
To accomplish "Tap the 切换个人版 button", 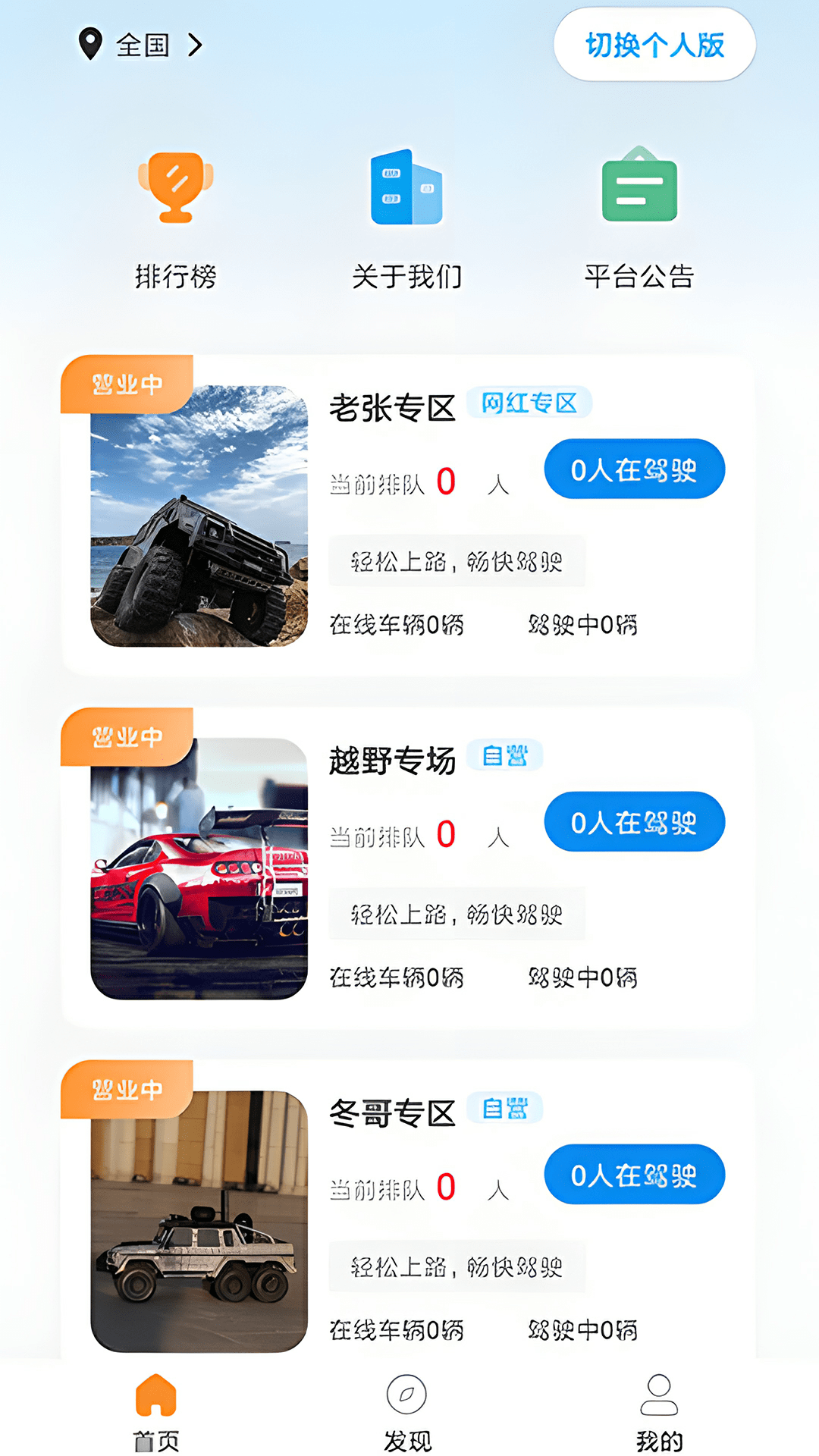I will pos(654,45).
